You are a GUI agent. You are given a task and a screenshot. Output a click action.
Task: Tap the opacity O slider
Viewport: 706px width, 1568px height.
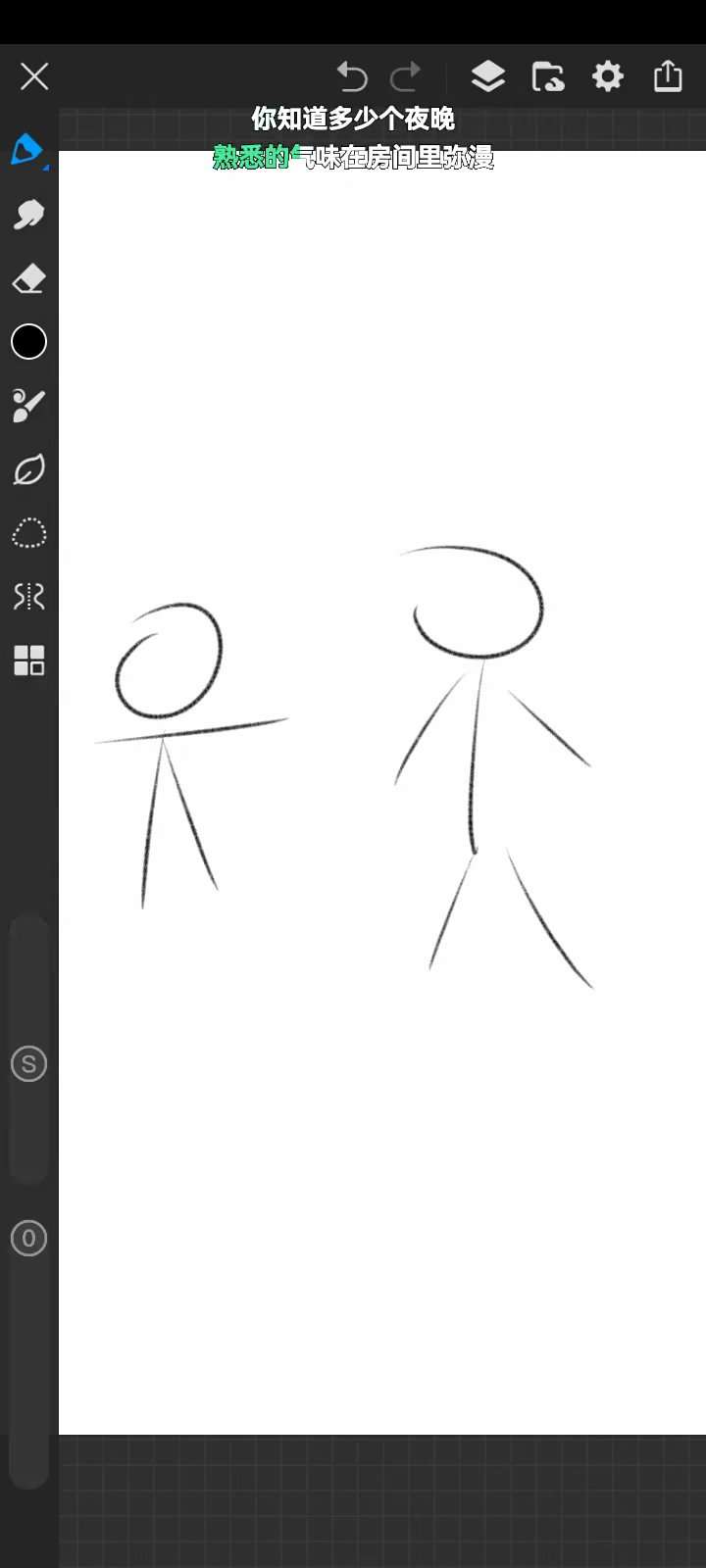pyautogui.click(x=28, y=1239)
